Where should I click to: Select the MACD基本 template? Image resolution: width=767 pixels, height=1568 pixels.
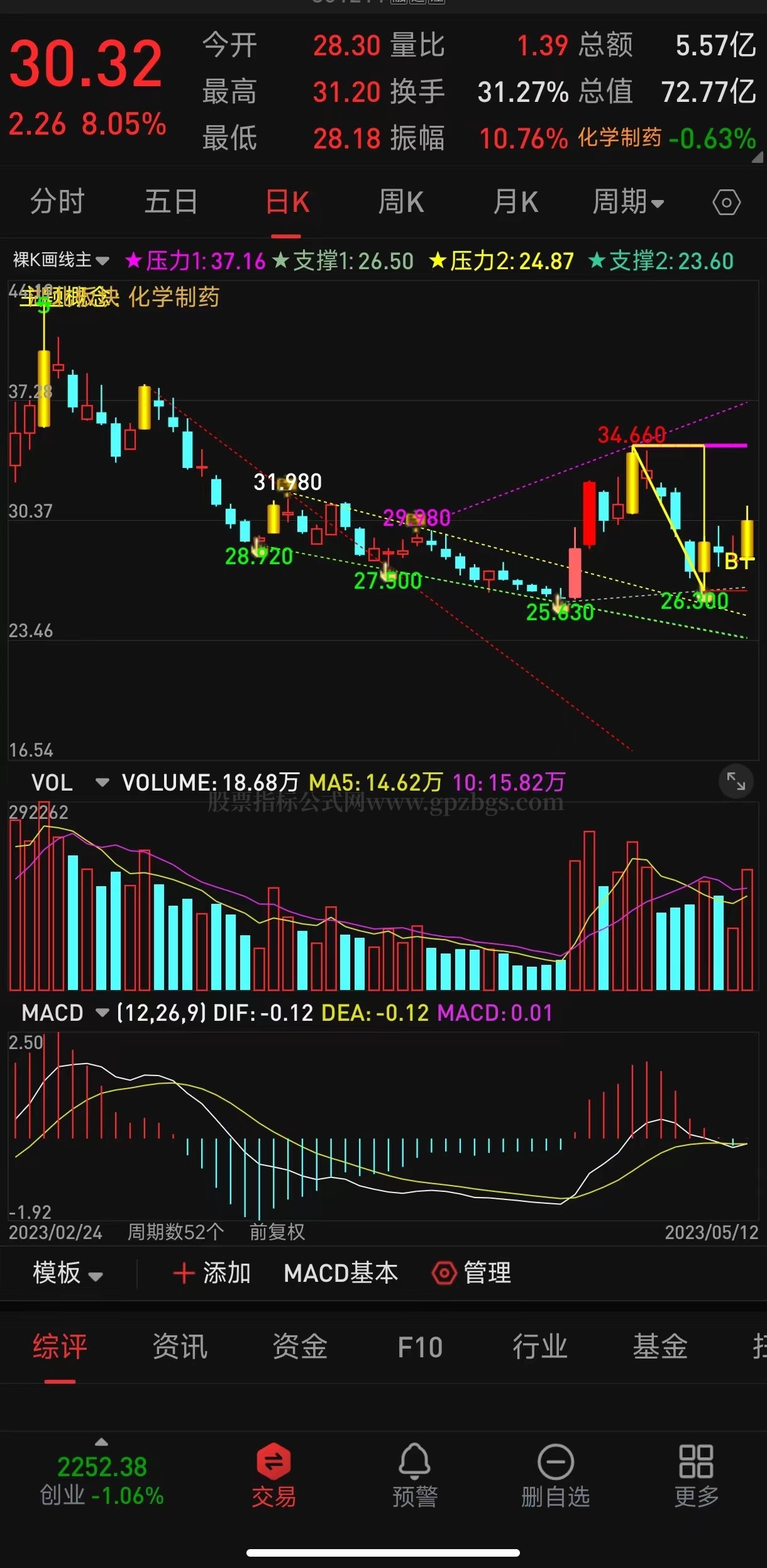[x=341, y=1273]
